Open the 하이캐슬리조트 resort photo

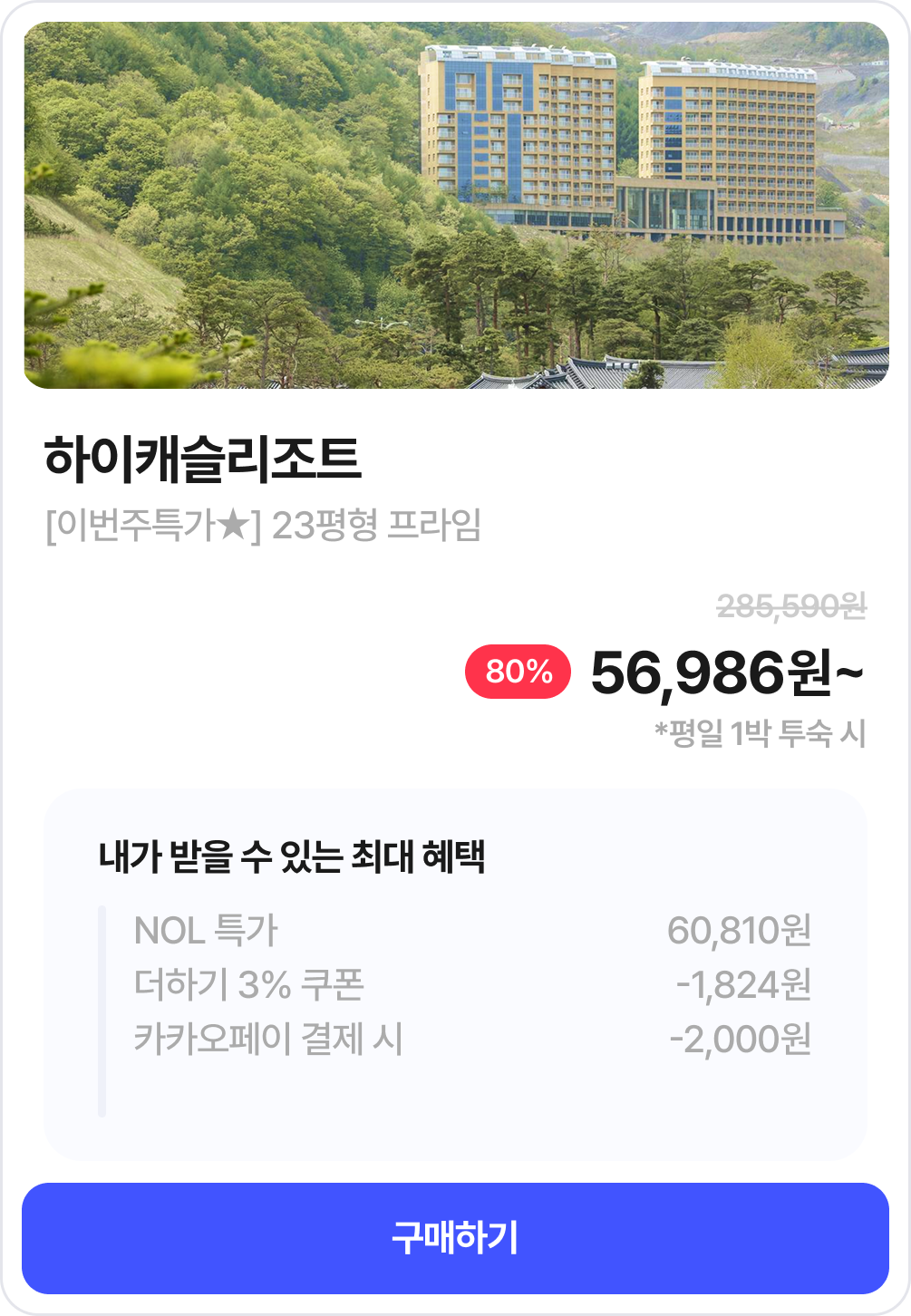click(456, 206)
